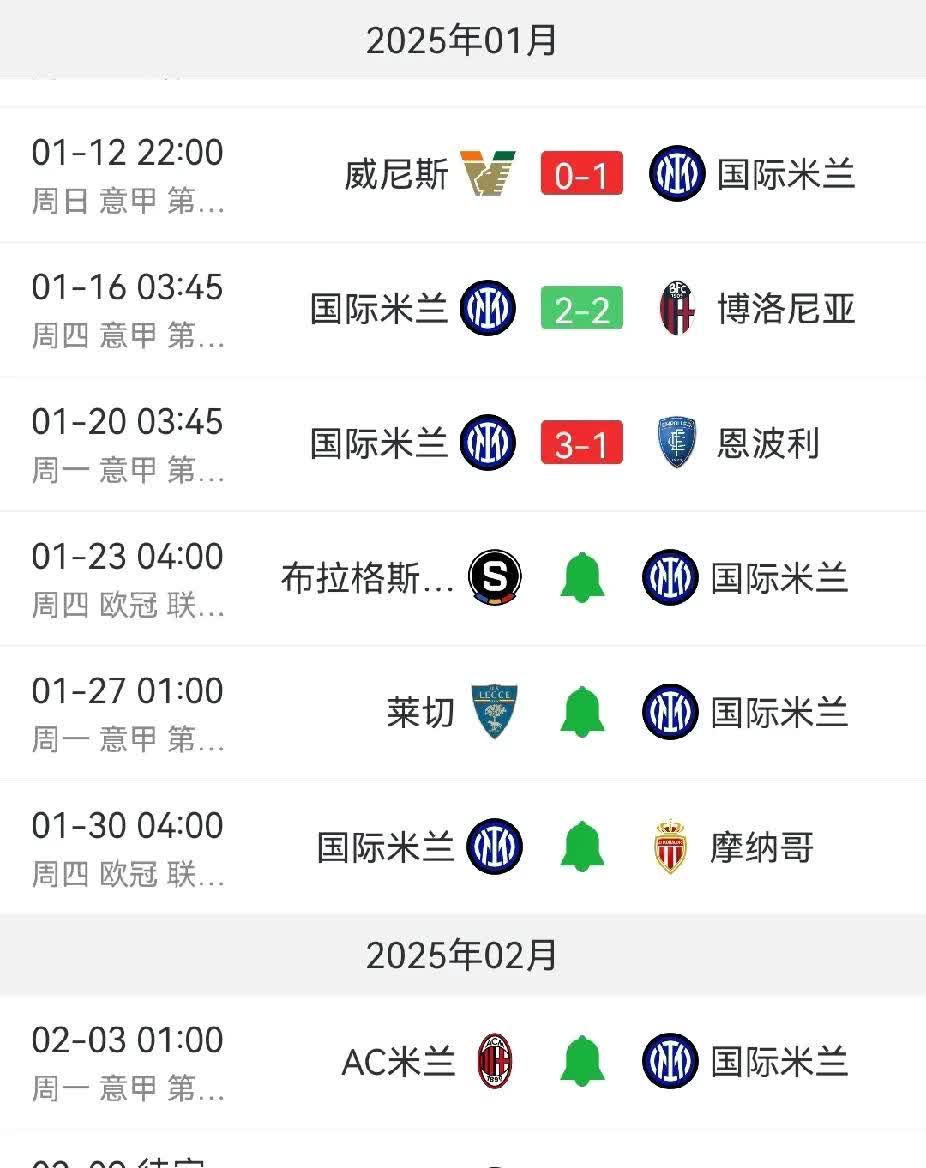Turn on reminder bell for 摩纳哥 match
Screen dimensions: 926x1168
pyautogui.click(x=581, y=847)
